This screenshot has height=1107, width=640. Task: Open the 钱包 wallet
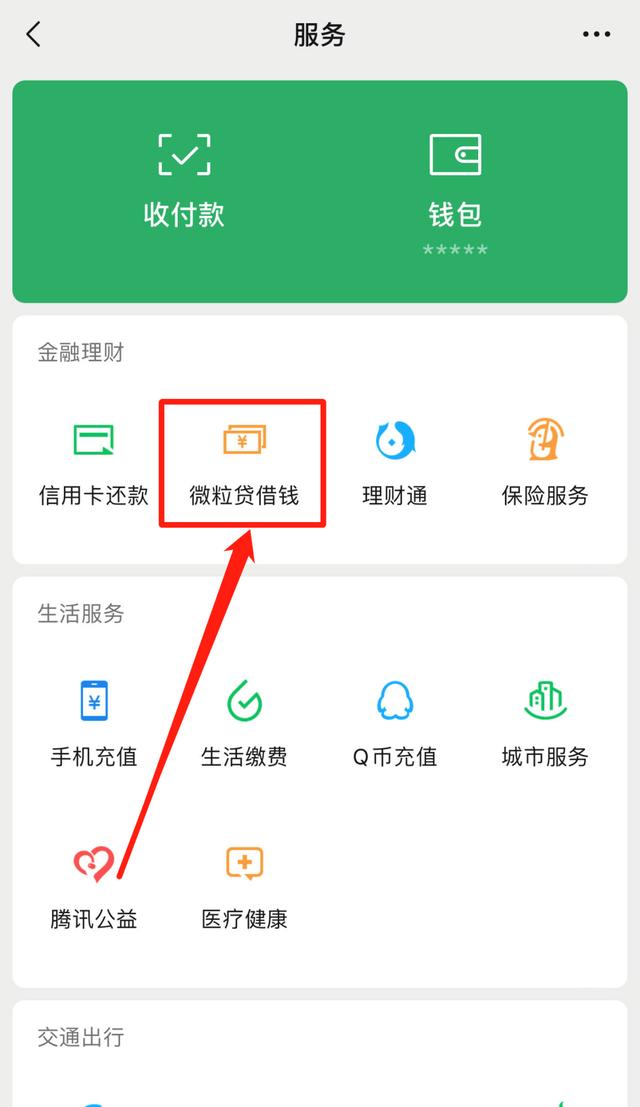(455, 180)
